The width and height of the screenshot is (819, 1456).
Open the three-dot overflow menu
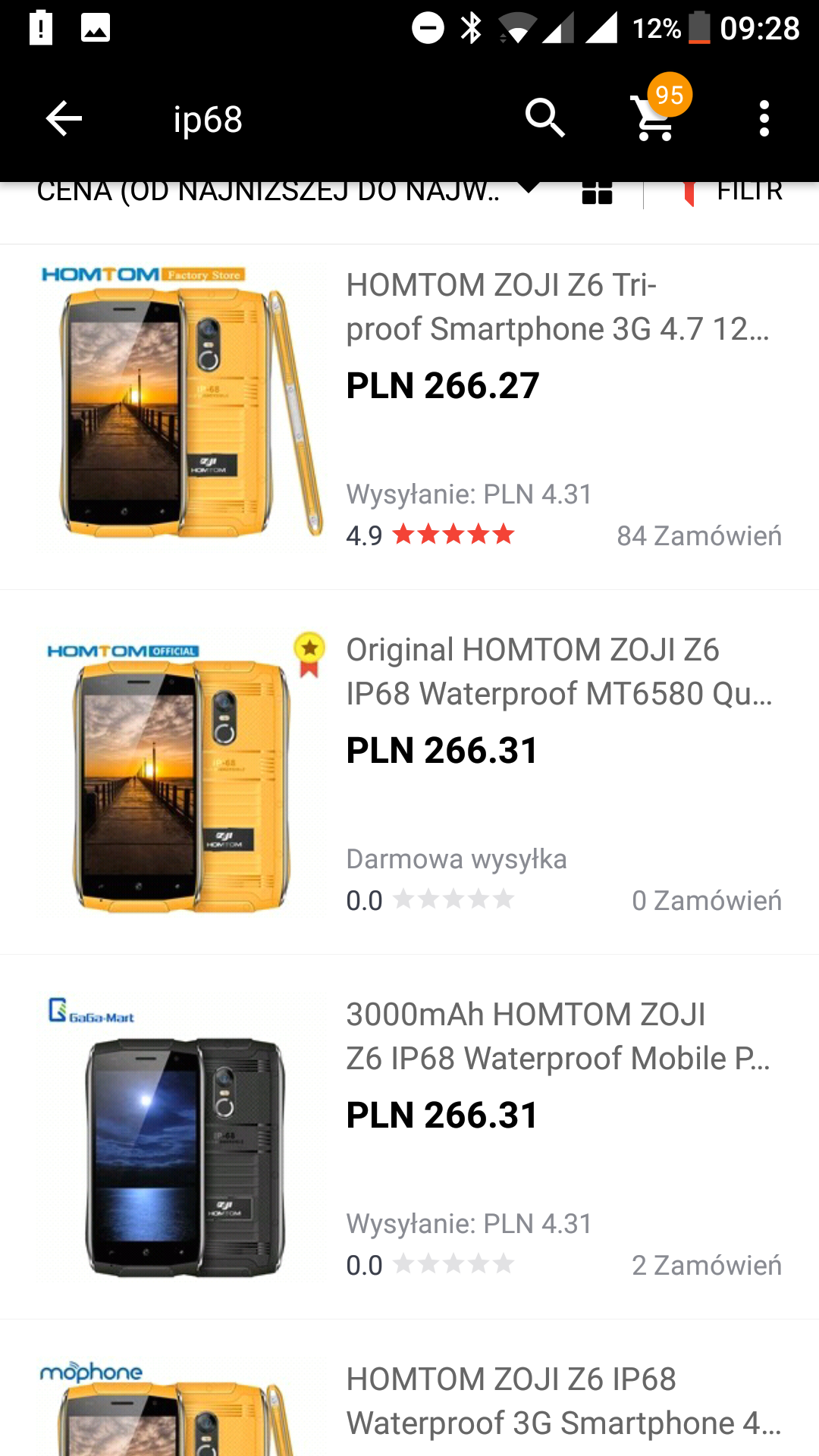tap(764, 119)
